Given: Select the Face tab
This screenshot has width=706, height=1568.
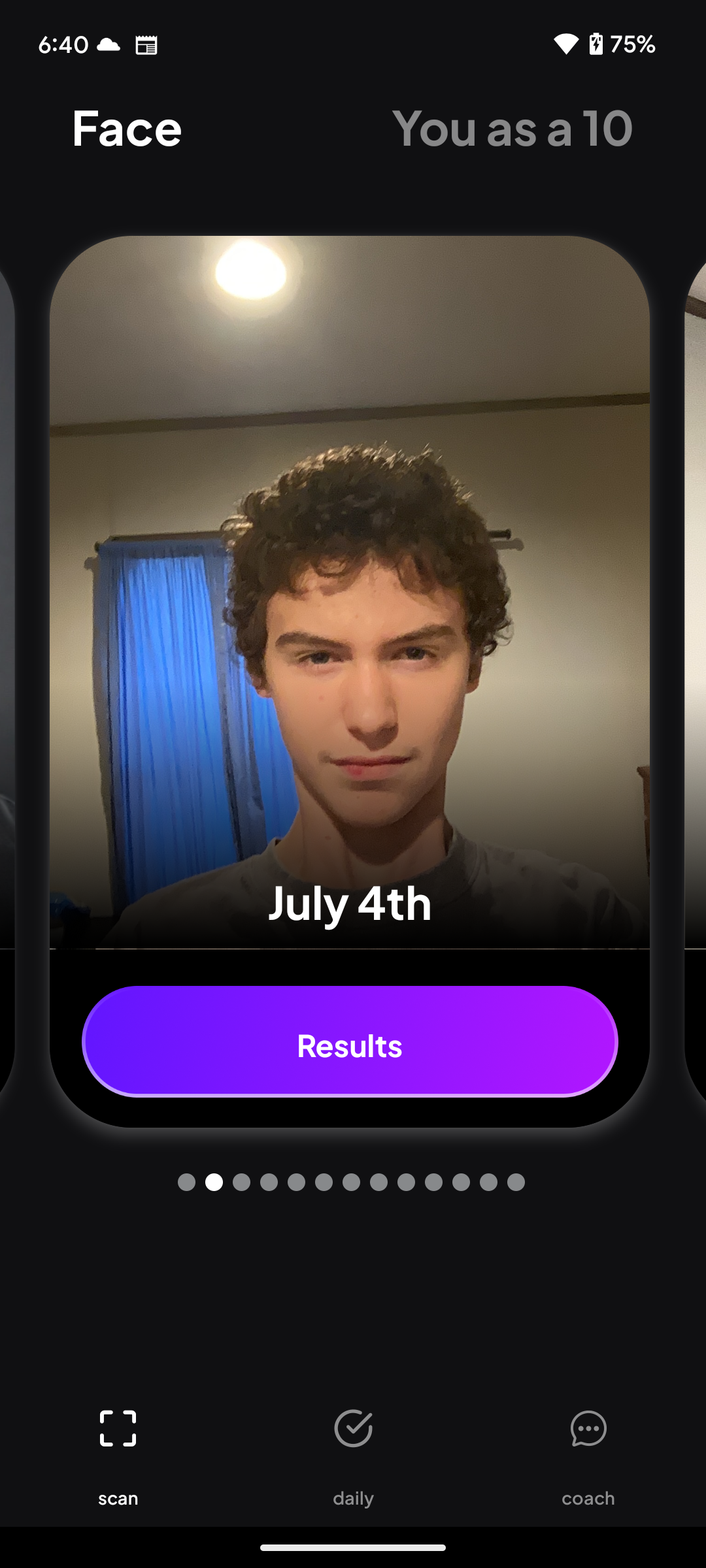Looking at the screenshot, I should (x=127, y=129).
